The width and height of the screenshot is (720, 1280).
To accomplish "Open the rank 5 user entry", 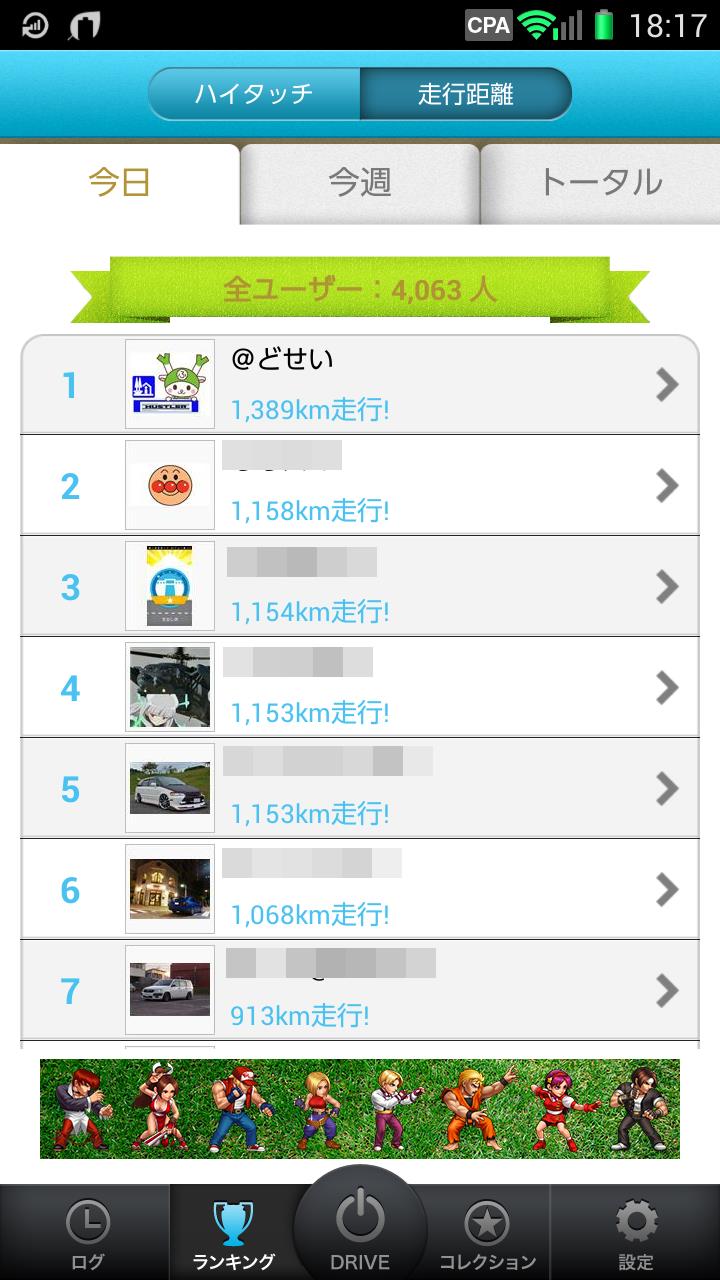I will pos(360,789).
